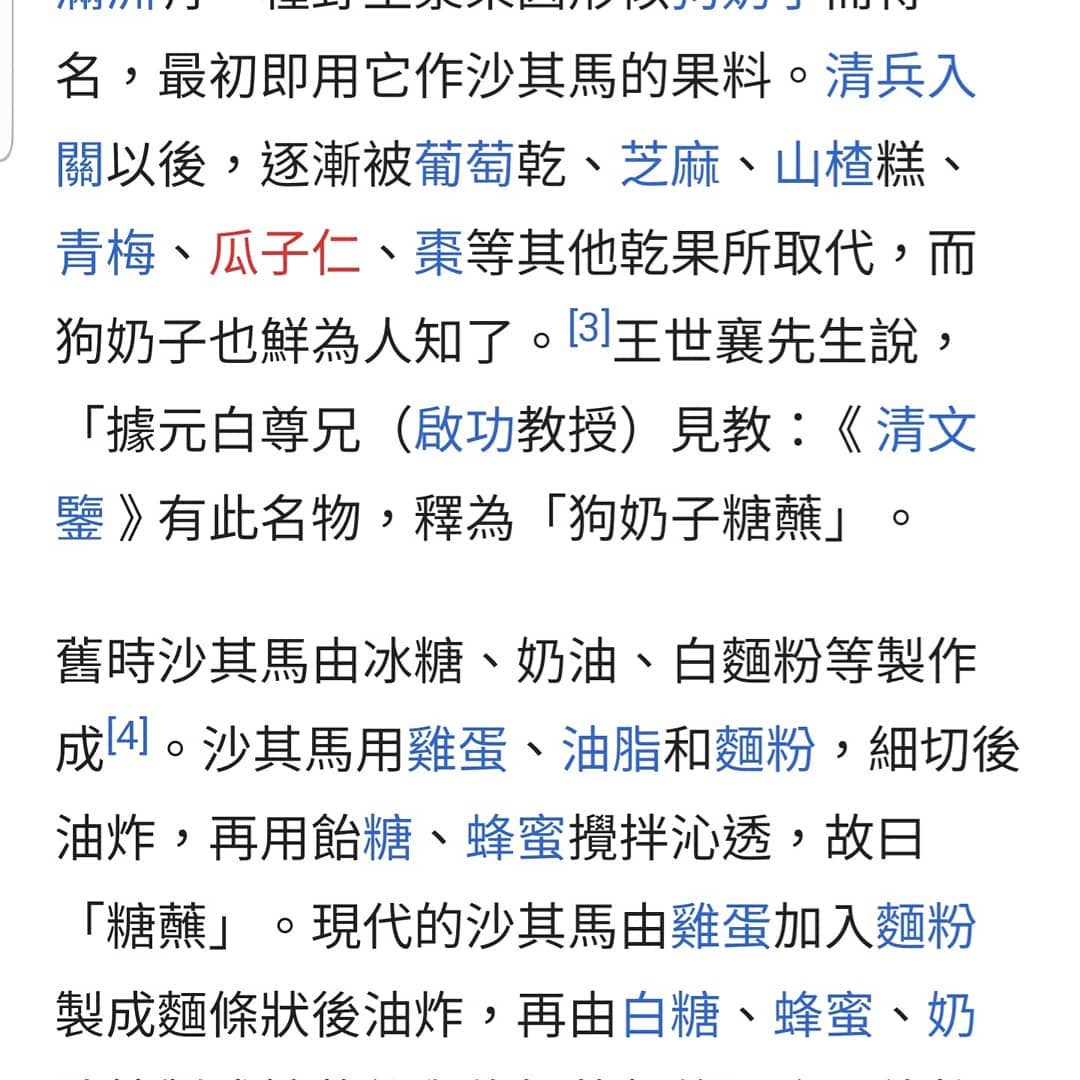Open the 青梅 link
Screen dimensions: 1080x1080
pyautogui.click(x=106, y=253)
